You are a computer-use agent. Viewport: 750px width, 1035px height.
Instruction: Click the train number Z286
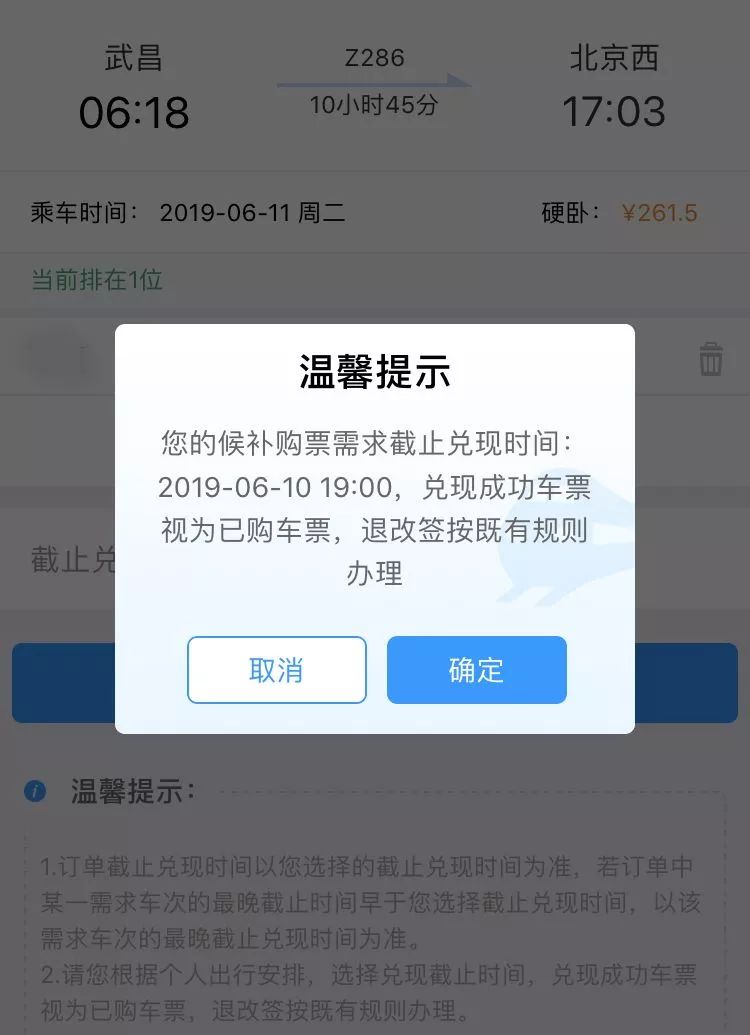pyautogui.click(x=374, y=58)
